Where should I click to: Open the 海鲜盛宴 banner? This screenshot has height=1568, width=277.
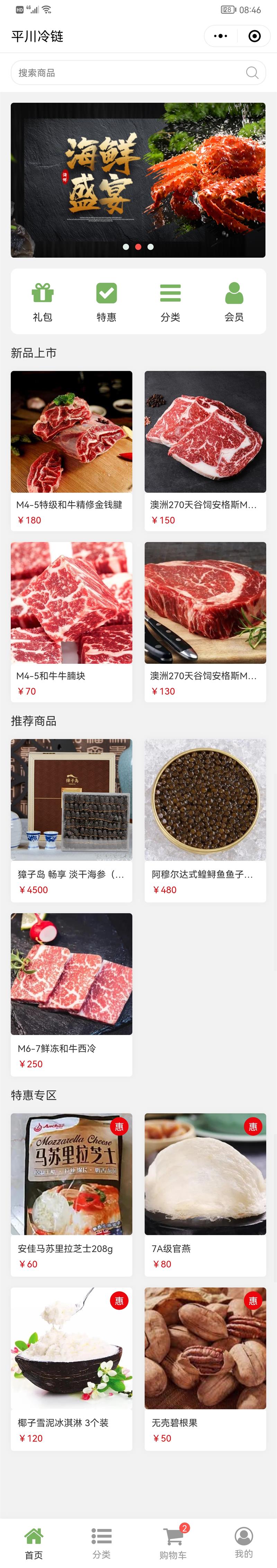coord(138,180)
